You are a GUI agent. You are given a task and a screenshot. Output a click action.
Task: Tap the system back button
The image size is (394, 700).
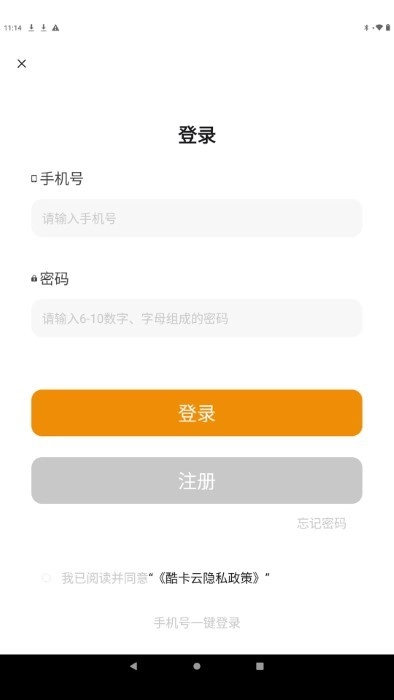point(133,666)
